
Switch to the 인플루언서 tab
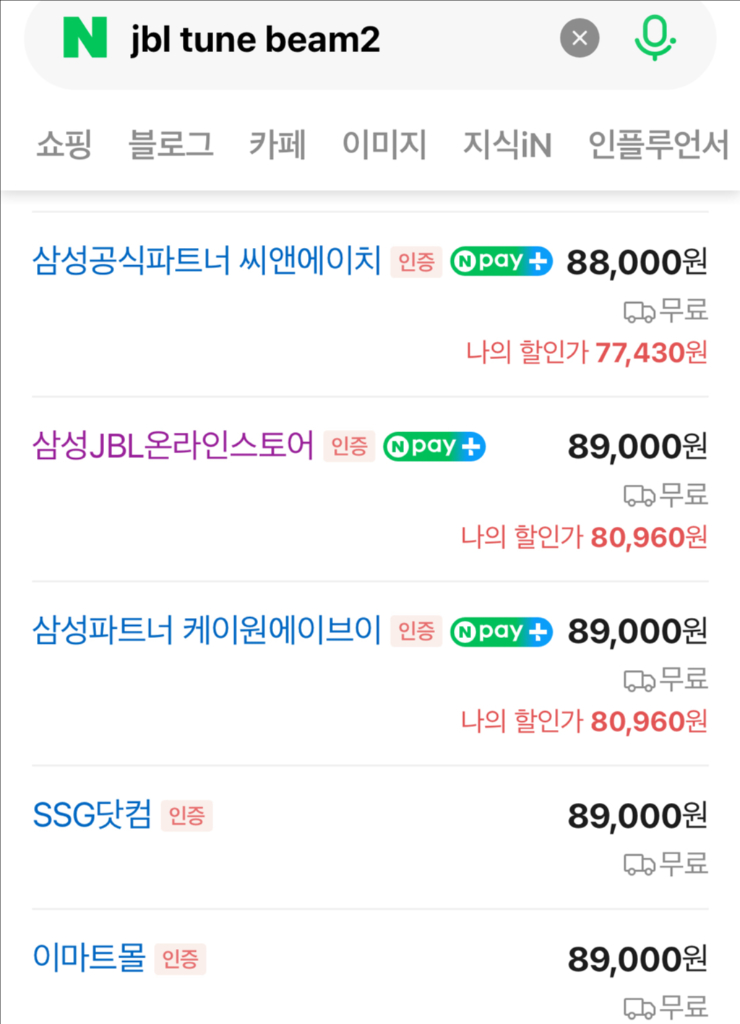658,145
